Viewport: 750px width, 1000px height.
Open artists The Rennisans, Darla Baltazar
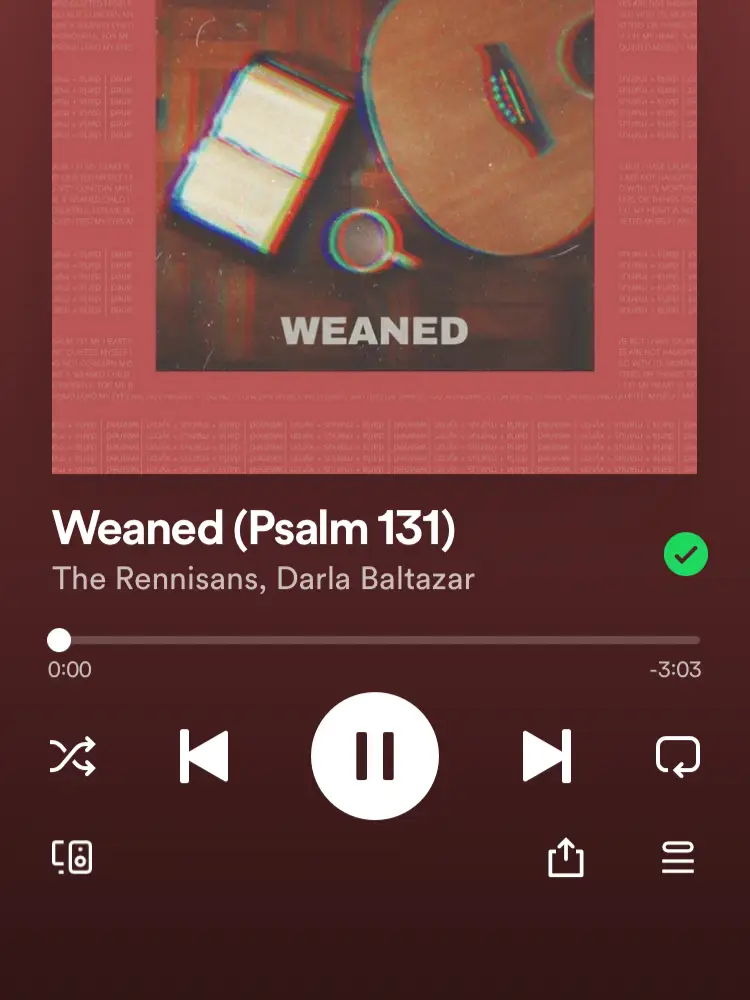pyautogui.click(x=263, y=578)
